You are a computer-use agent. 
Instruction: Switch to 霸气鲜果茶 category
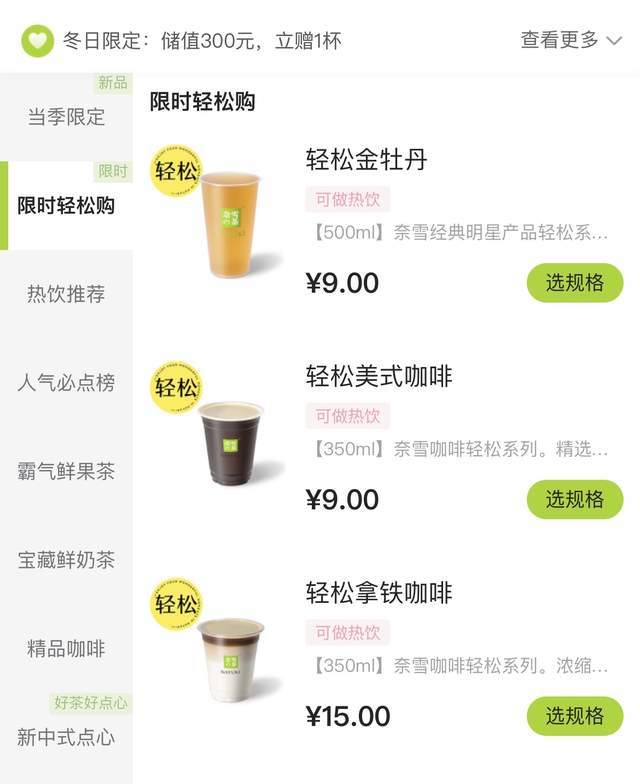click(66, 471)
